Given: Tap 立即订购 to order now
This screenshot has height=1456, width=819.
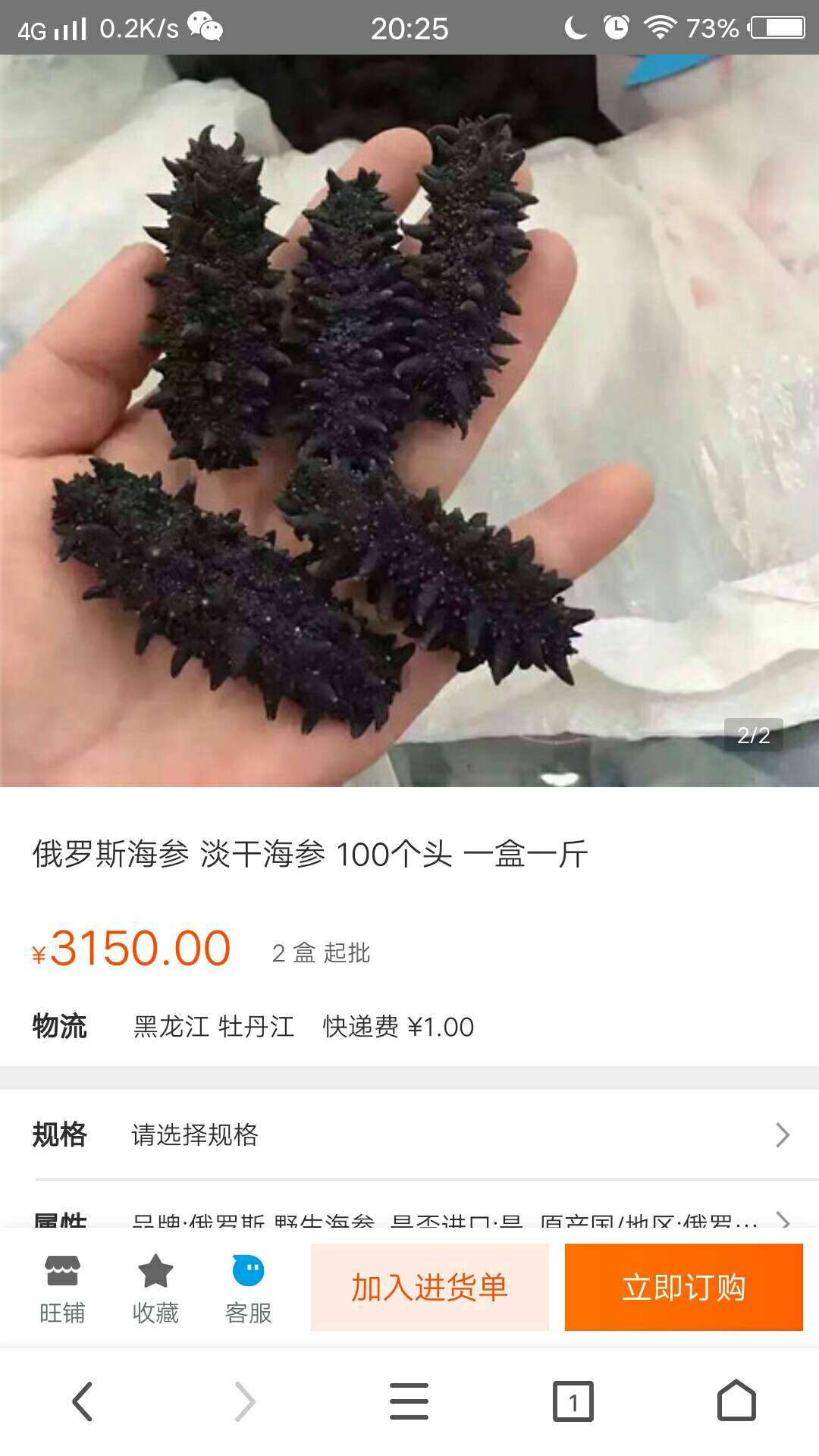Looking at the screenshot, I should click(x=683, y=1288).
